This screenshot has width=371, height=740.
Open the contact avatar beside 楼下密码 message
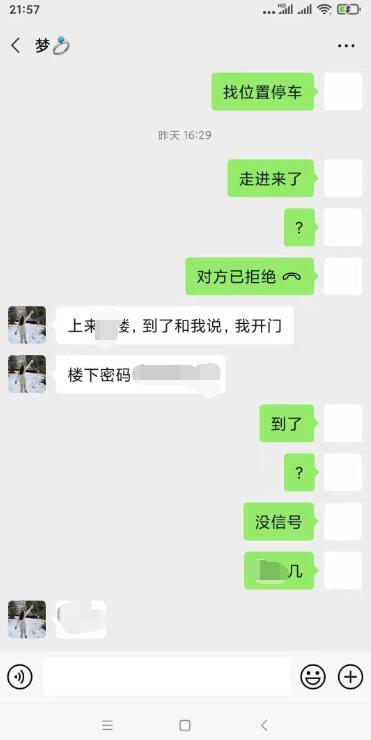pyautogui.click(x=27, y=374)
